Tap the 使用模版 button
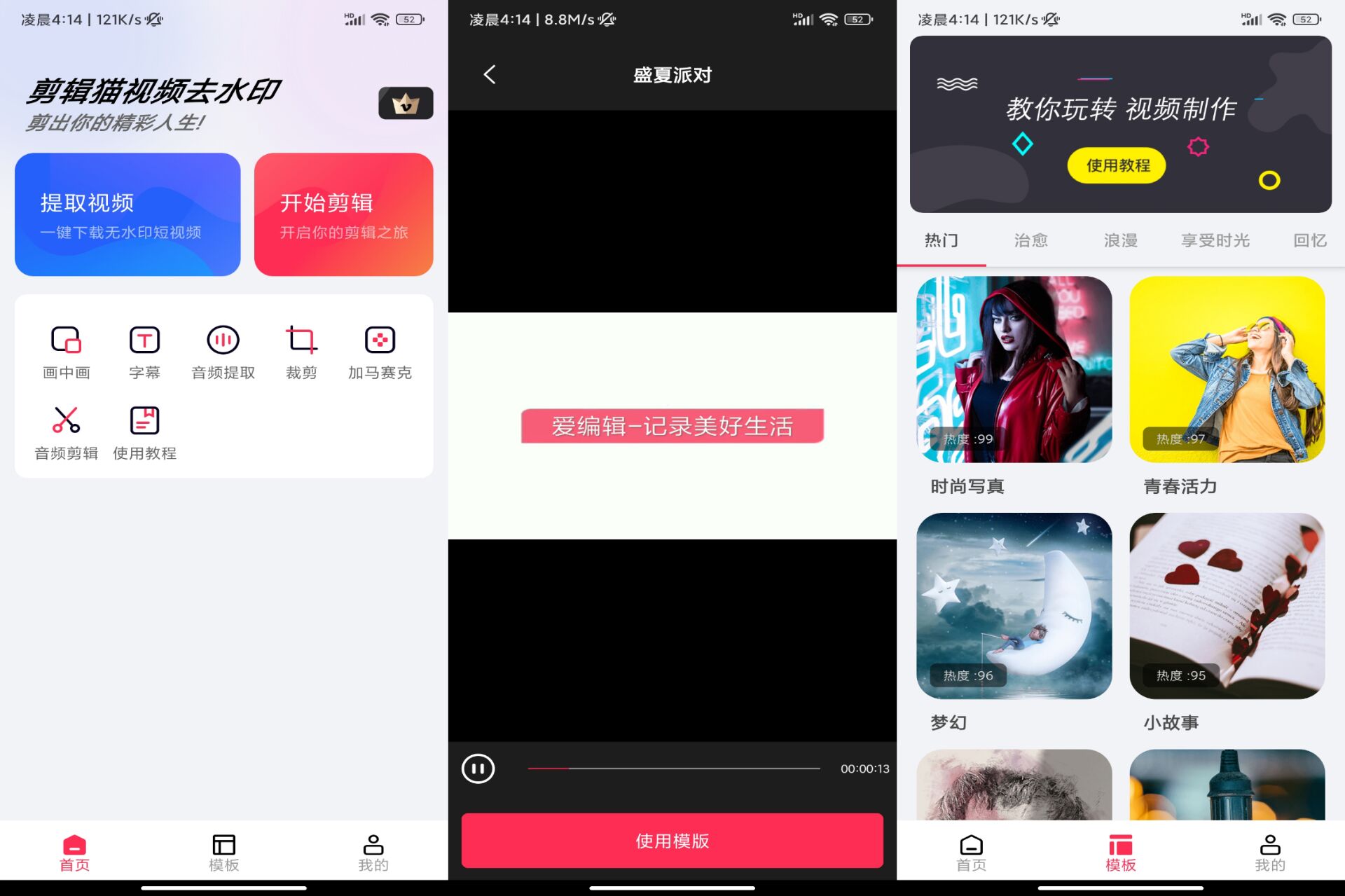The height and width of the screenshot is (896, 1345). pyautogui.click(x=672, y=840)
